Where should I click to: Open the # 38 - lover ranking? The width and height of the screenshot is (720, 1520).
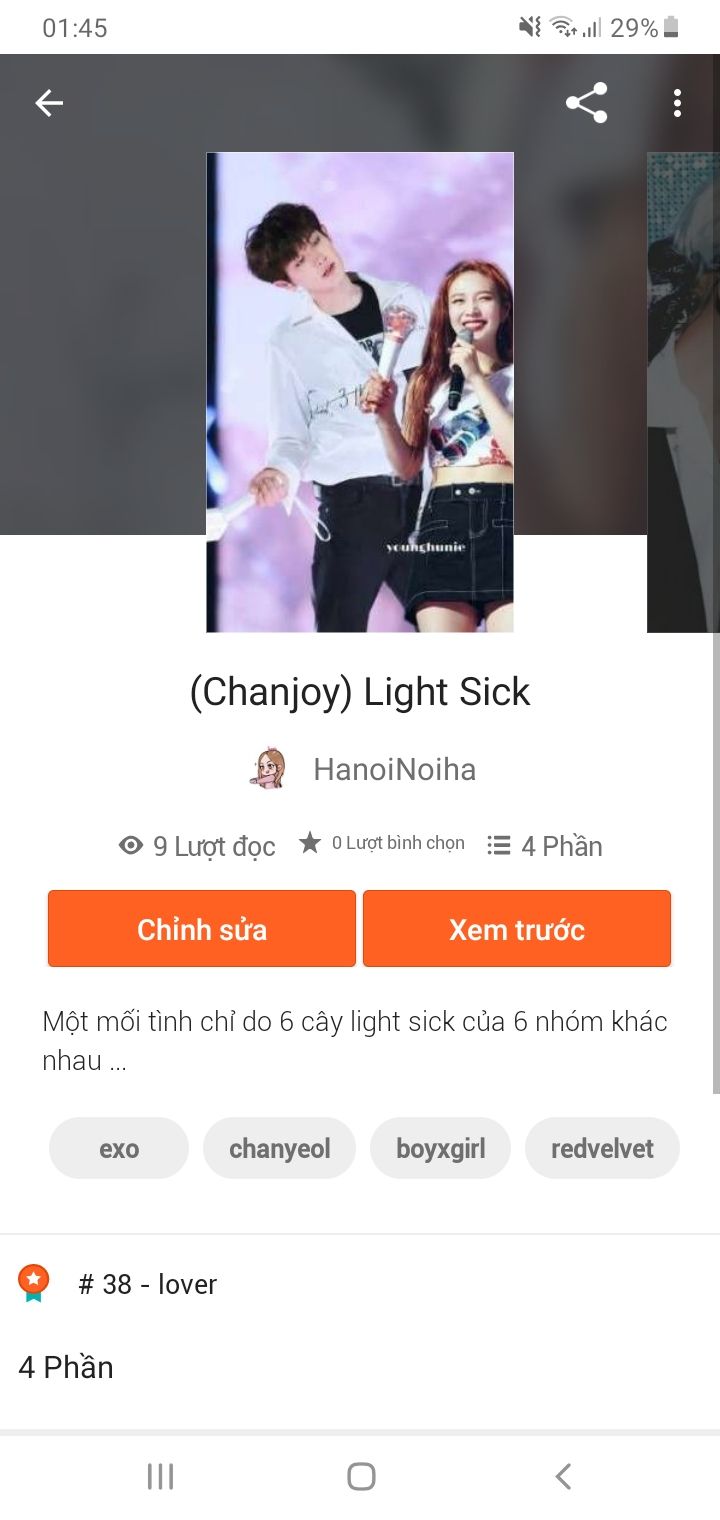coord(147,1284)
